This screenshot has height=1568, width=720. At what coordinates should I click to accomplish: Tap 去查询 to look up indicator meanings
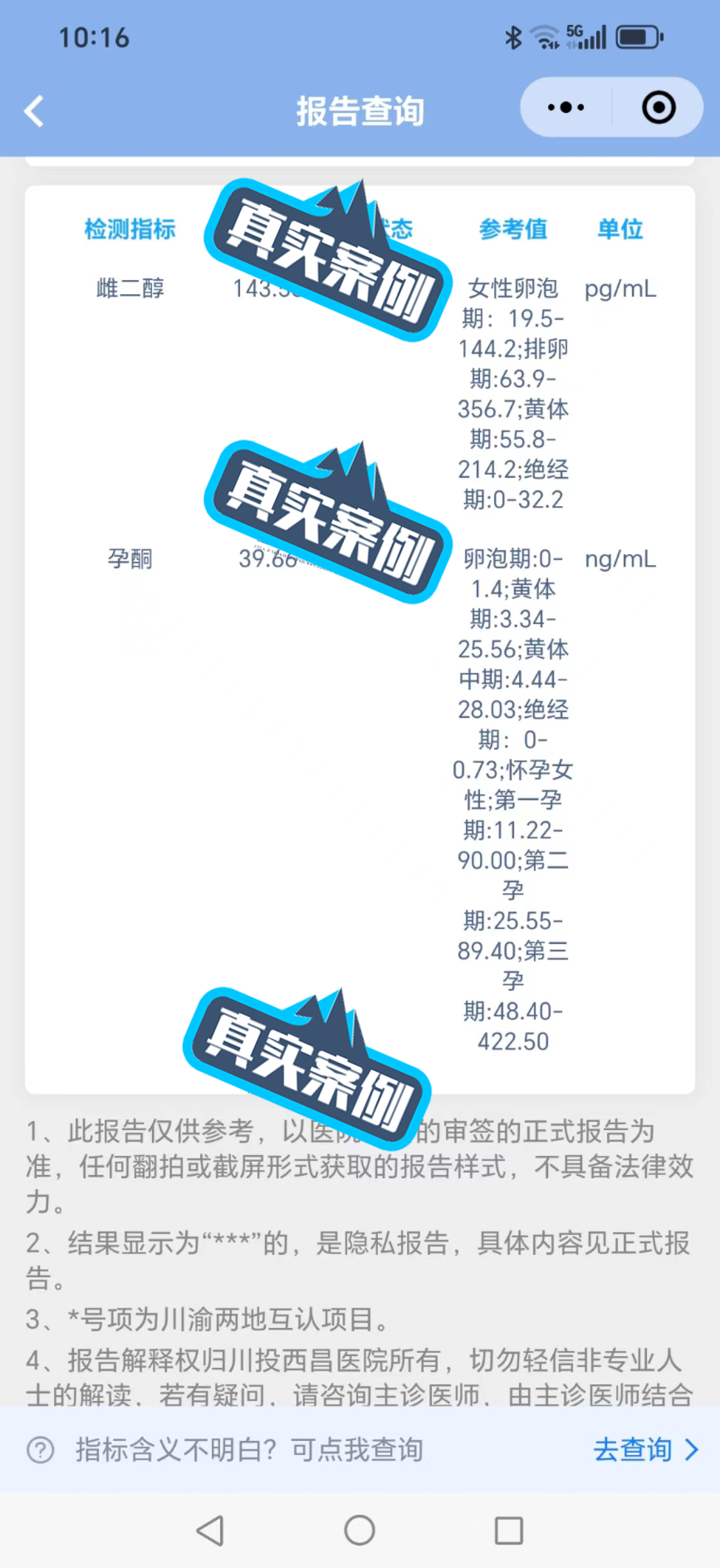[644, 1449]
